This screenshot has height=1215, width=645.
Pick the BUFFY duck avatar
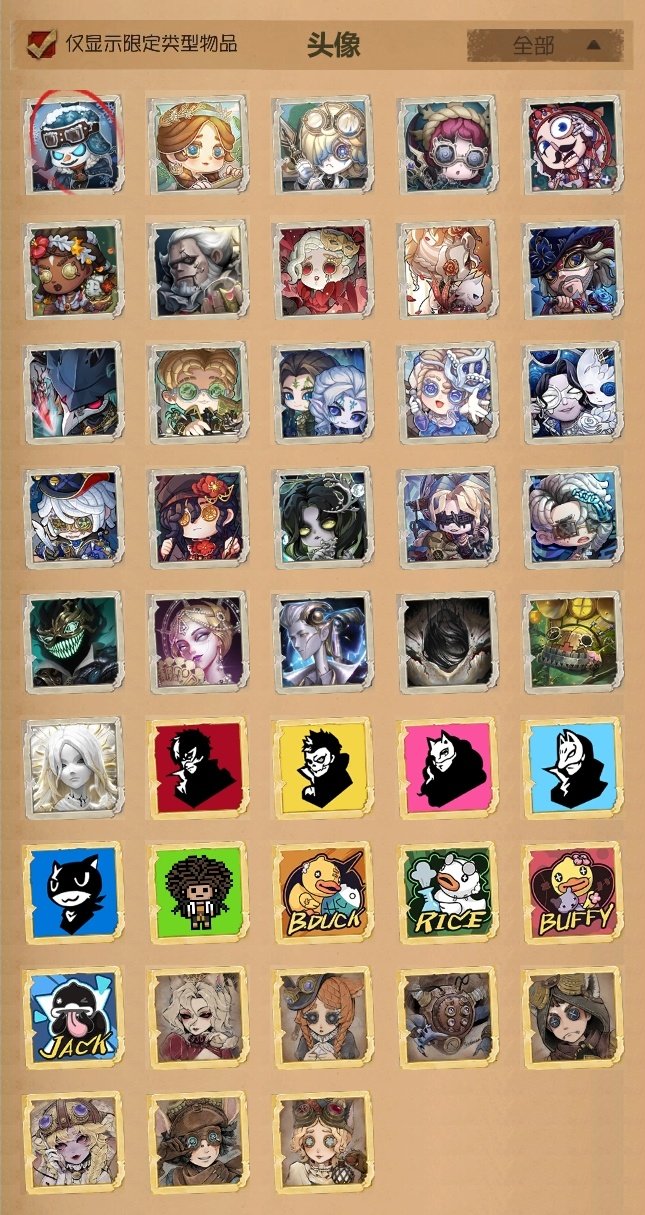click(x=572, y=890)
